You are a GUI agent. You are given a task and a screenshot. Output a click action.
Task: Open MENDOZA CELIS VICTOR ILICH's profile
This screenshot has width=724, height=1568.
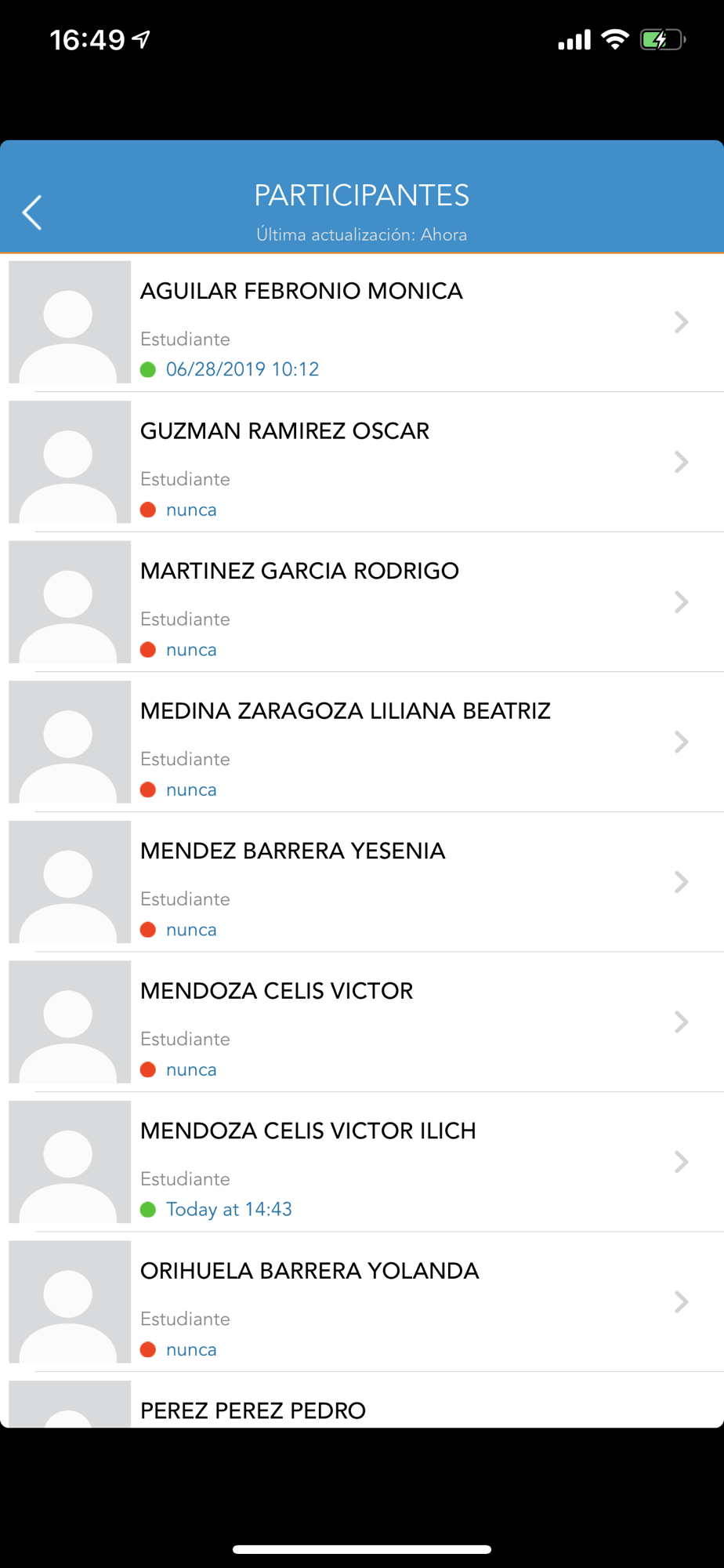pos(362,1162)
